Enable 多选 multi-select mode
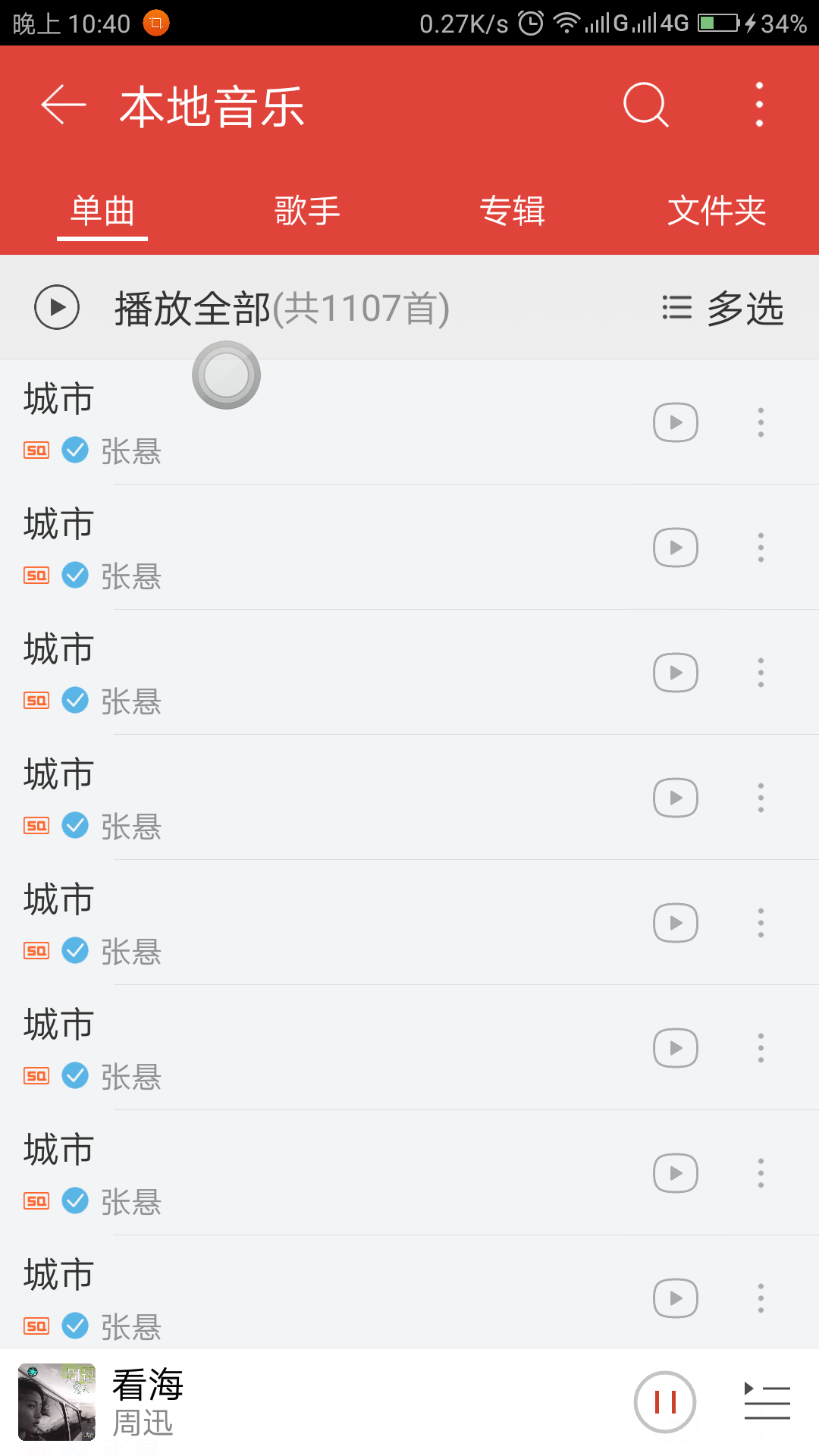 point(723,308)
